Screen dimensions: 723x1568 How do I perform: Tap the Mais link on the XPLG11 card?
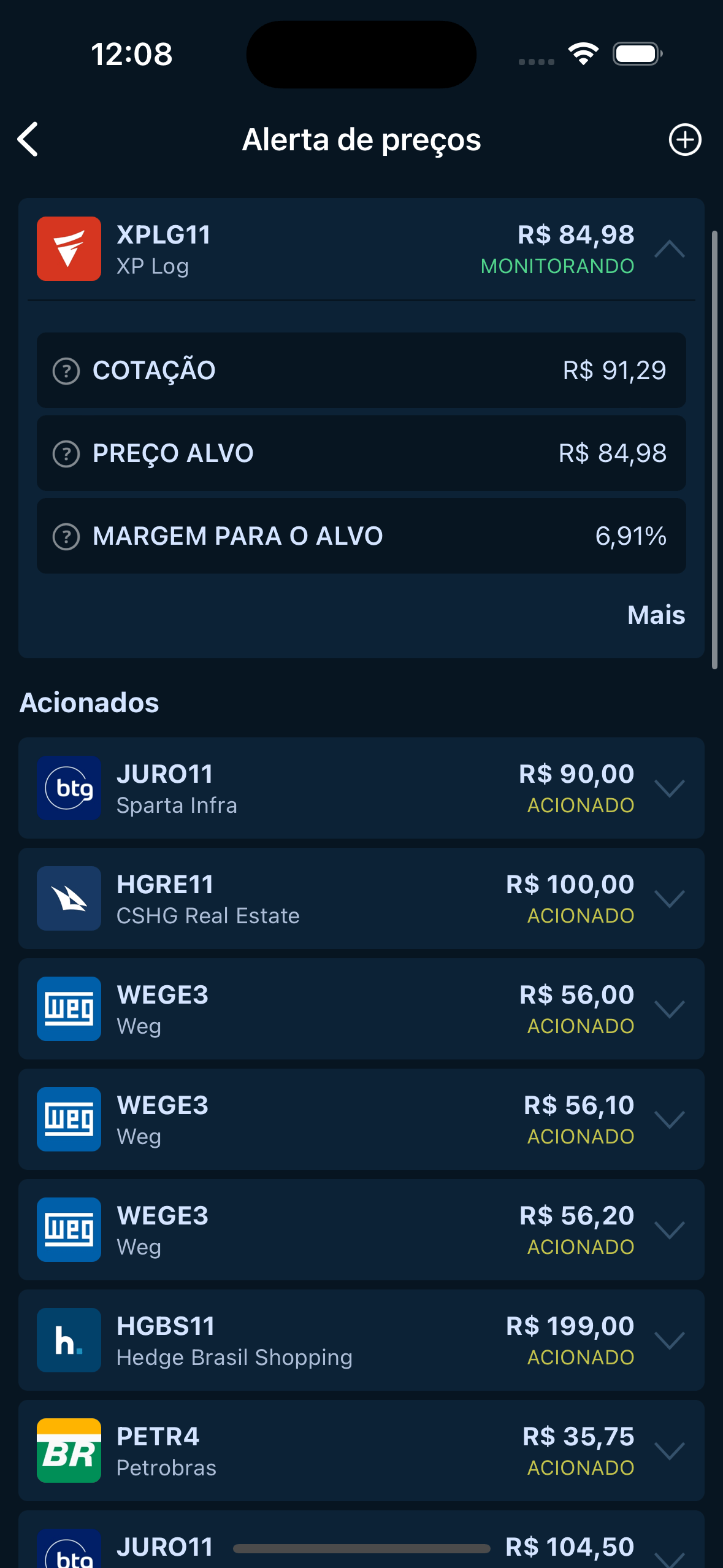point(656,615)
